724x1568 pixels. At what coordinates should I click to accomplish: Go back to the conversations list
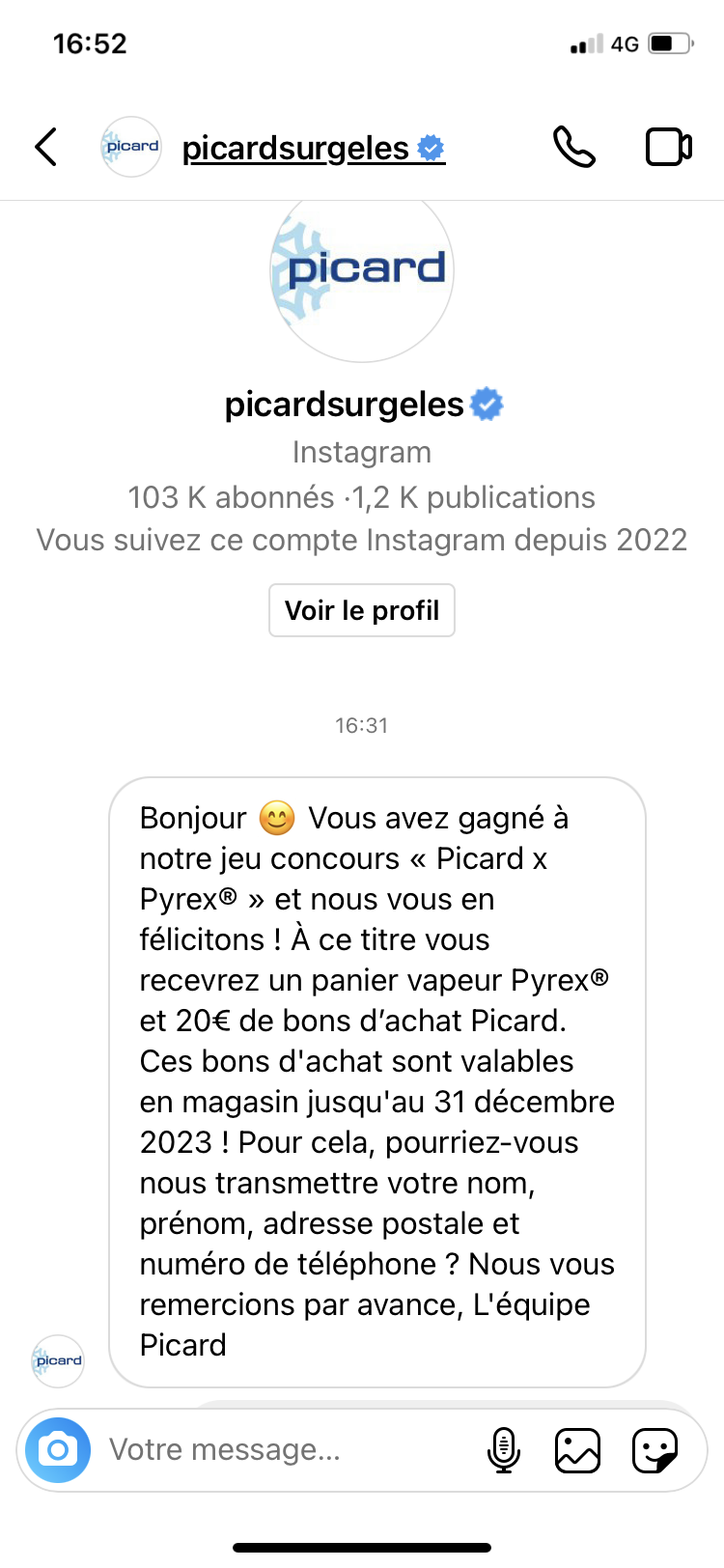click(45, 148)
